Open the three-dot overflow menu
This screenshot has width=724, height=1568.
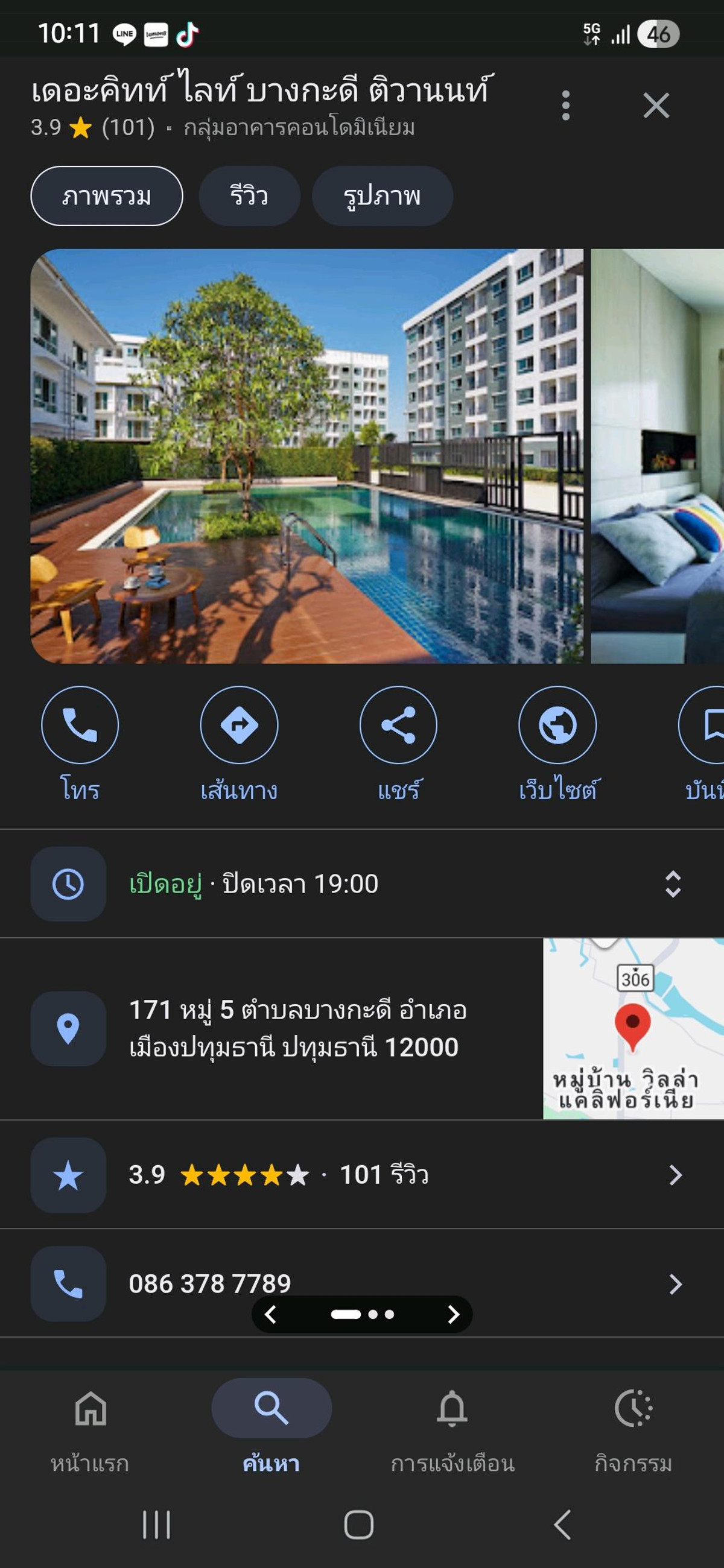[566, 106]
